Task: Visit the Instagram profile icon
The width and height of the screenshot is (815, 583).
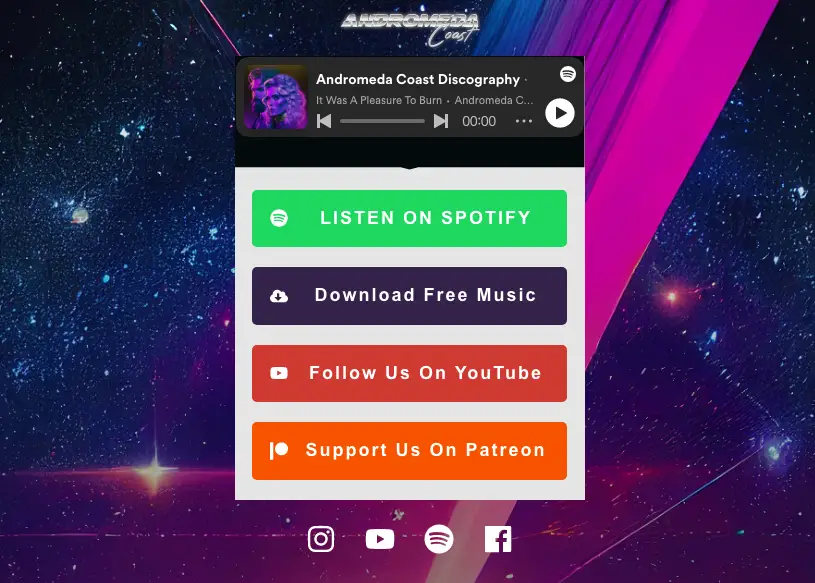Action: point(321,539)
